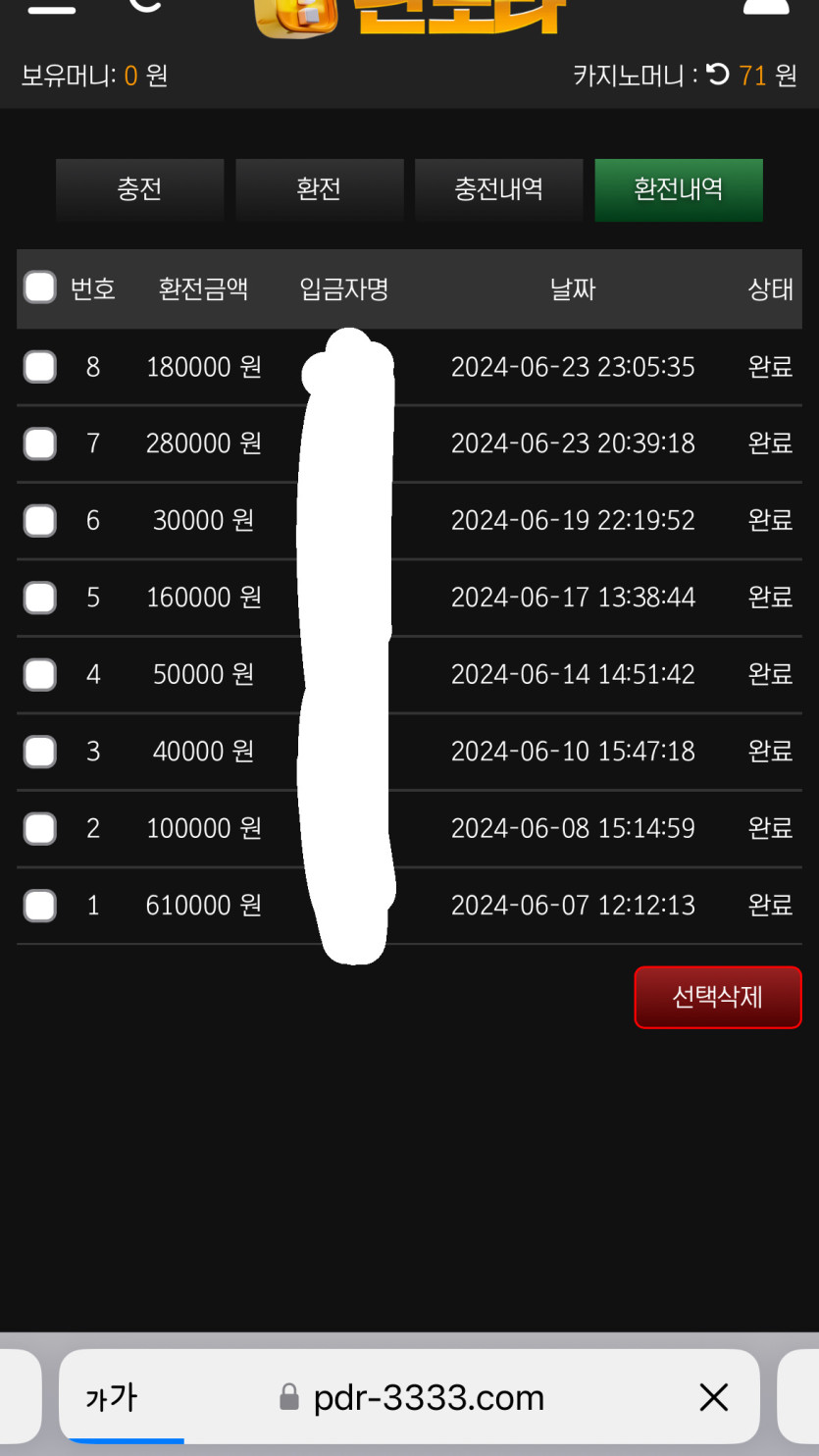This screenshot has width=819, height=1456.
Task: Tap the 선택삭제 delete button
Action: pos(717,998)
